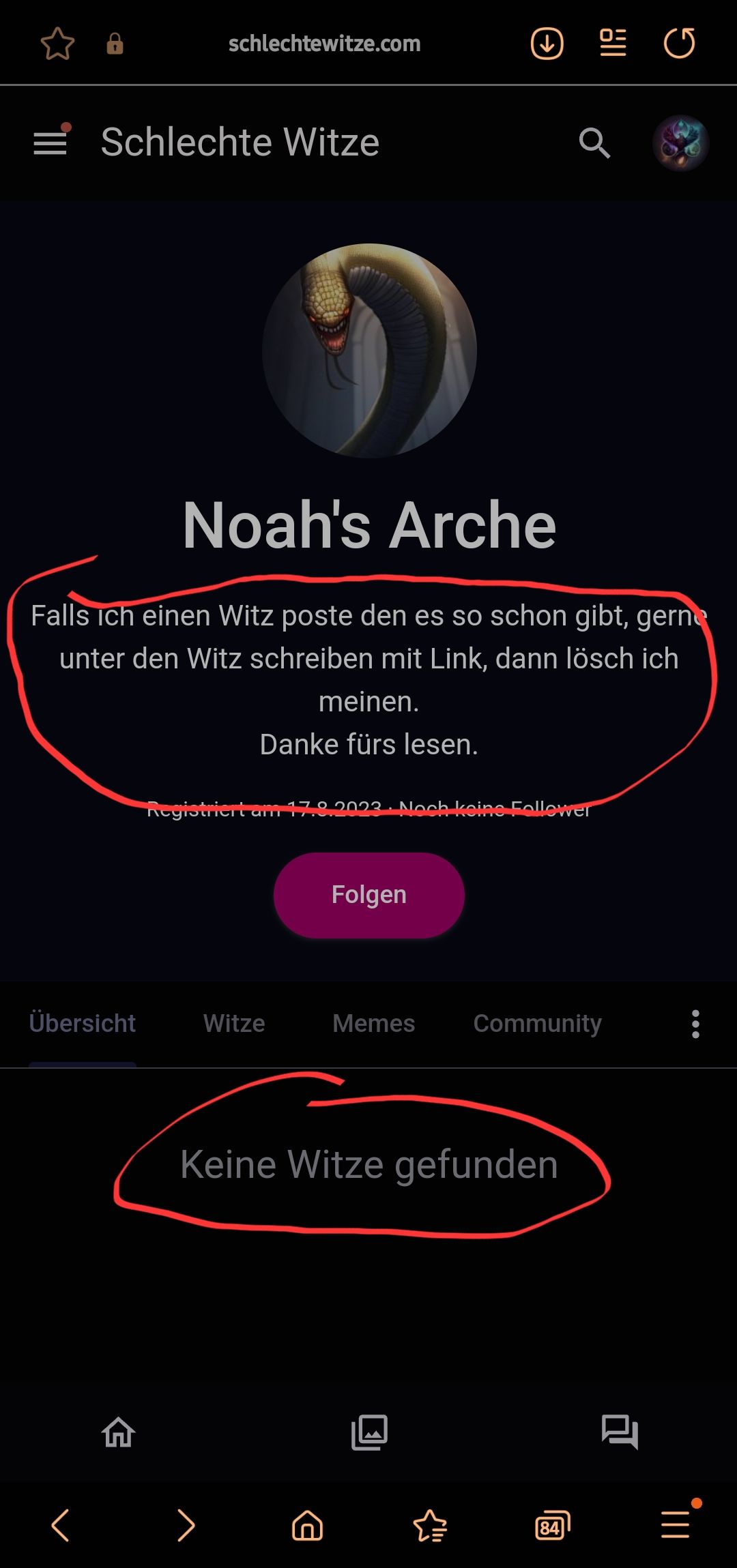Follow Noah's Arche with Folgen button
The image size is (737, 1568).
click(369, 894)
